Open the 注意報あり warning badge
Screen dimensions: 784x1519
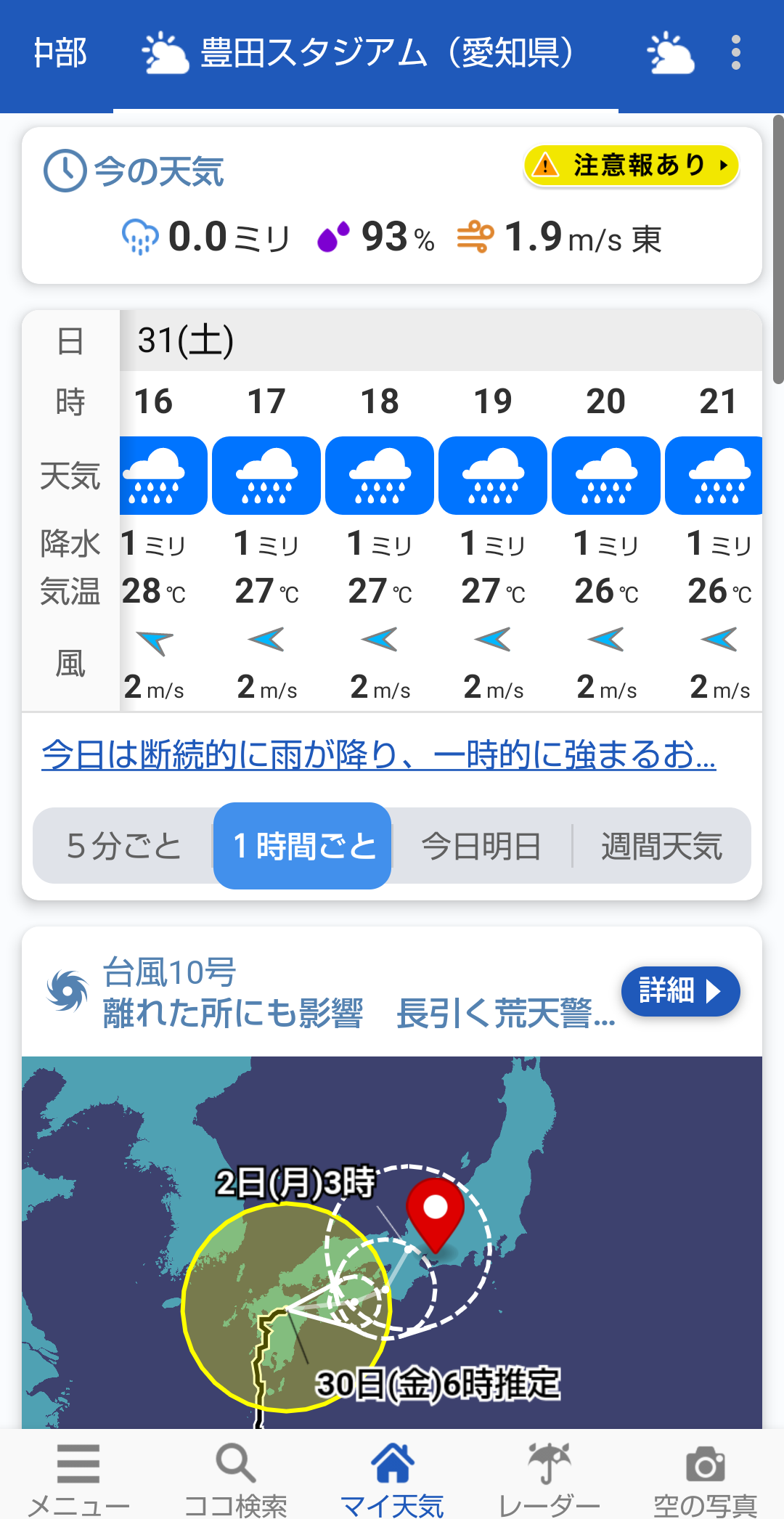(x=631, y=166)
